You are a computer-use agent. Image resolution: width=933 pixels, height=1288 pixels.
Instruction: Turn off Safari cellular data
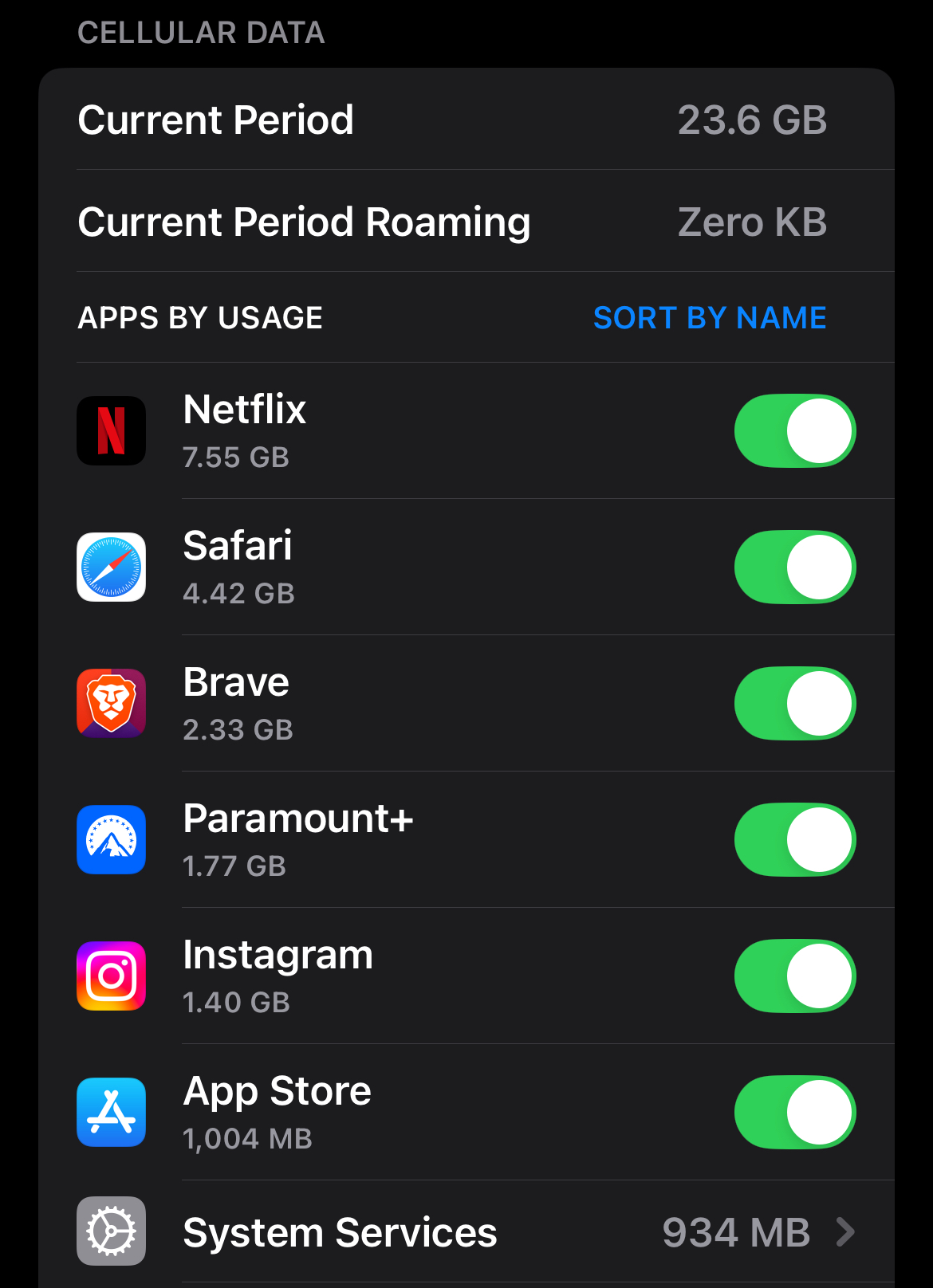pyautogui.click(x=795, y=567)
